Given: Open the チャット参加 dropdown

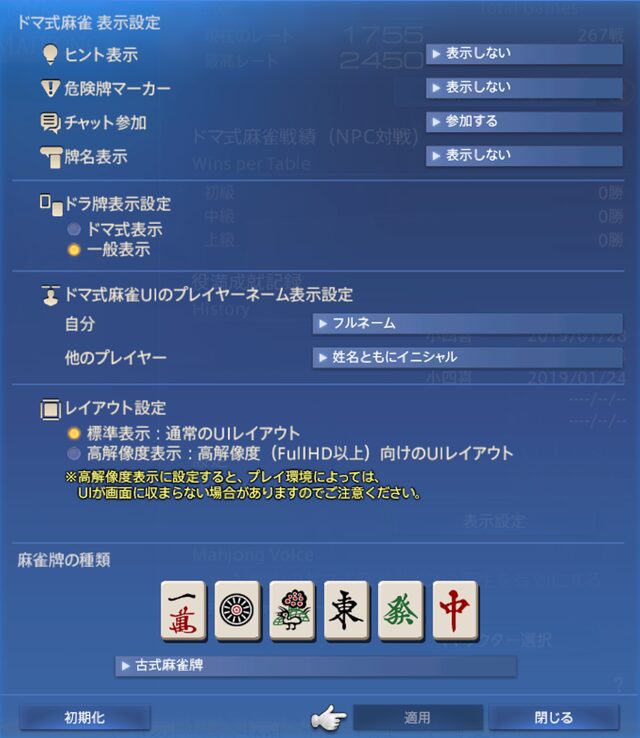Looking at the screenshot, I should pyautogui.click(x=523, y=122).
